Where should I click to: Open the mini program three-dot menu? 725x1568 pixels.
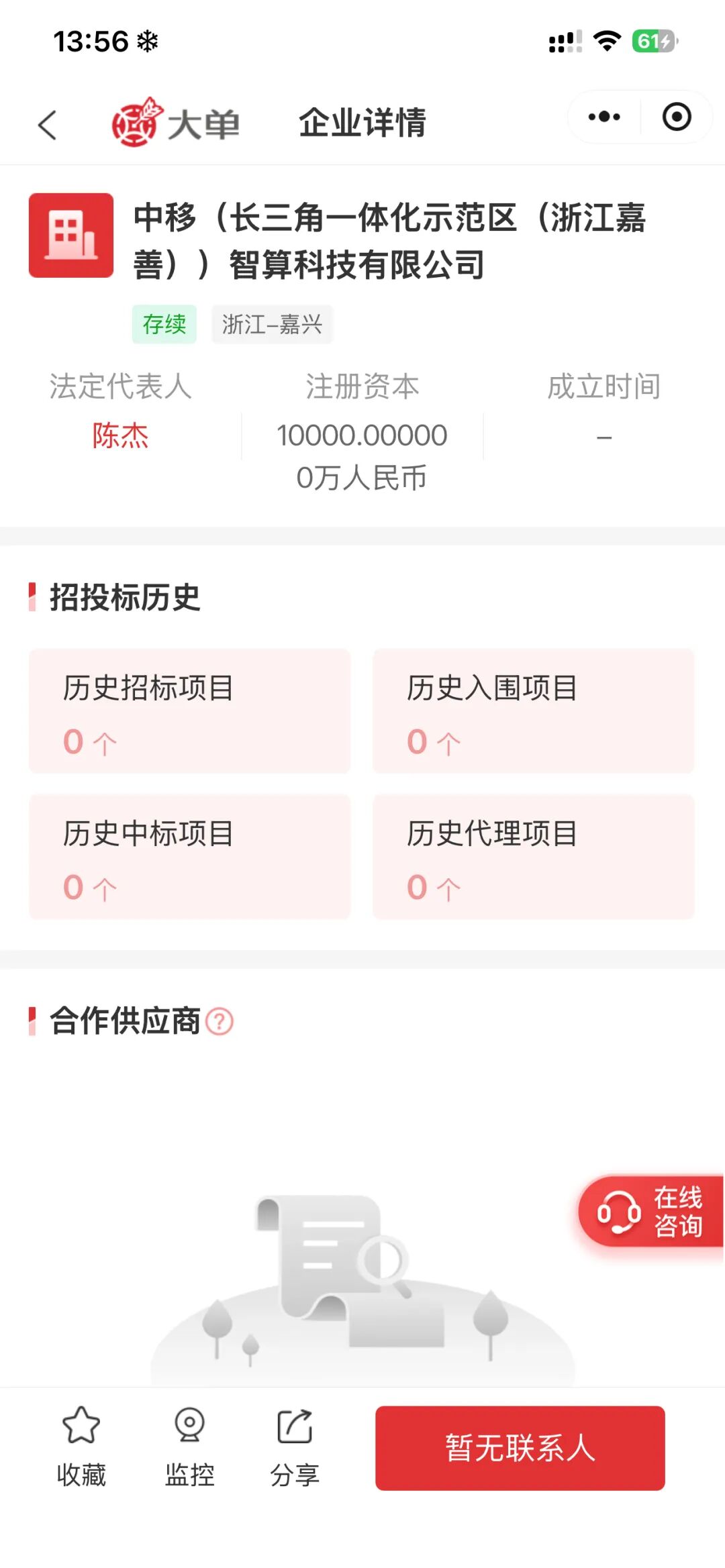pyautogui.click(x=604, y=117)
